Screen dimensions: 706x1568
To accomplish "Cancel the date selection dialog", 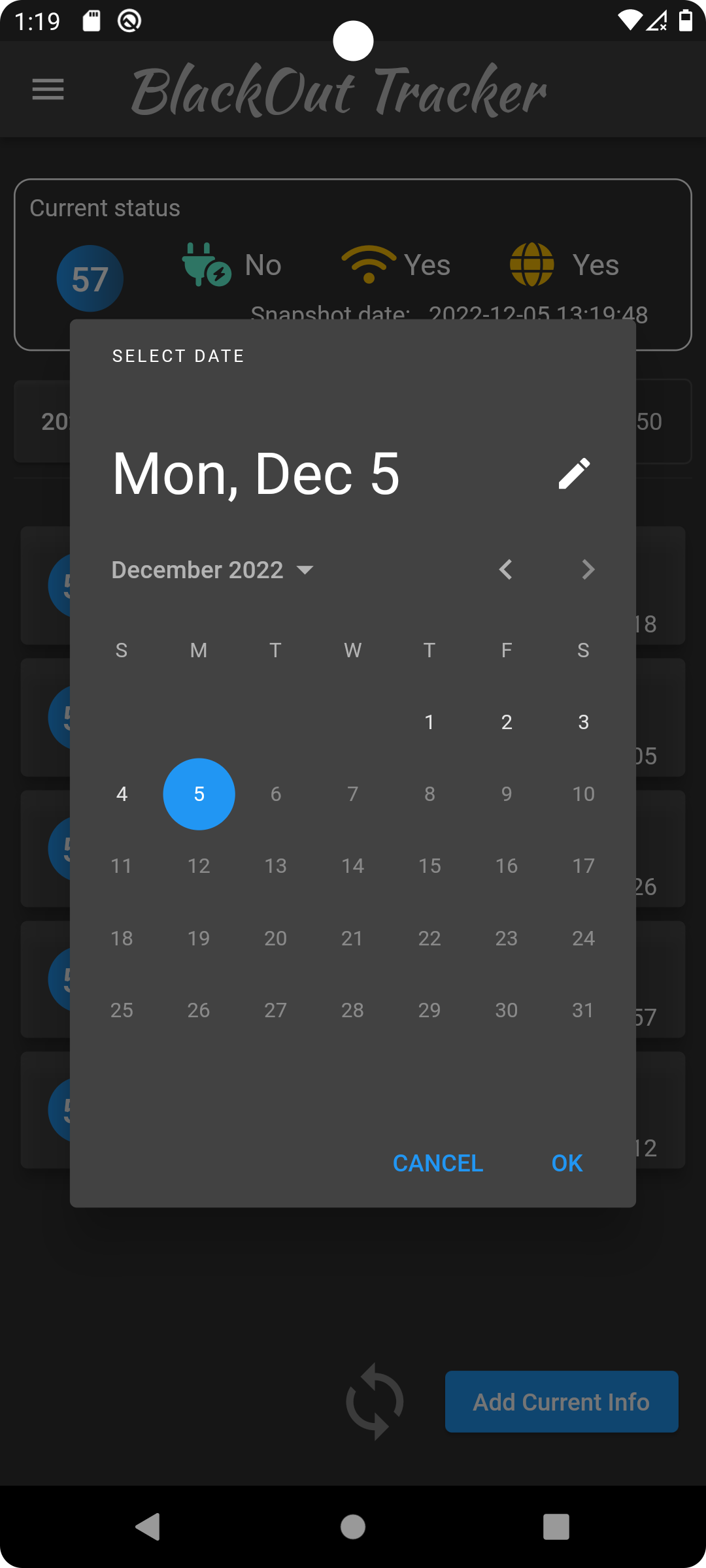I will (x=437, y=1163).
